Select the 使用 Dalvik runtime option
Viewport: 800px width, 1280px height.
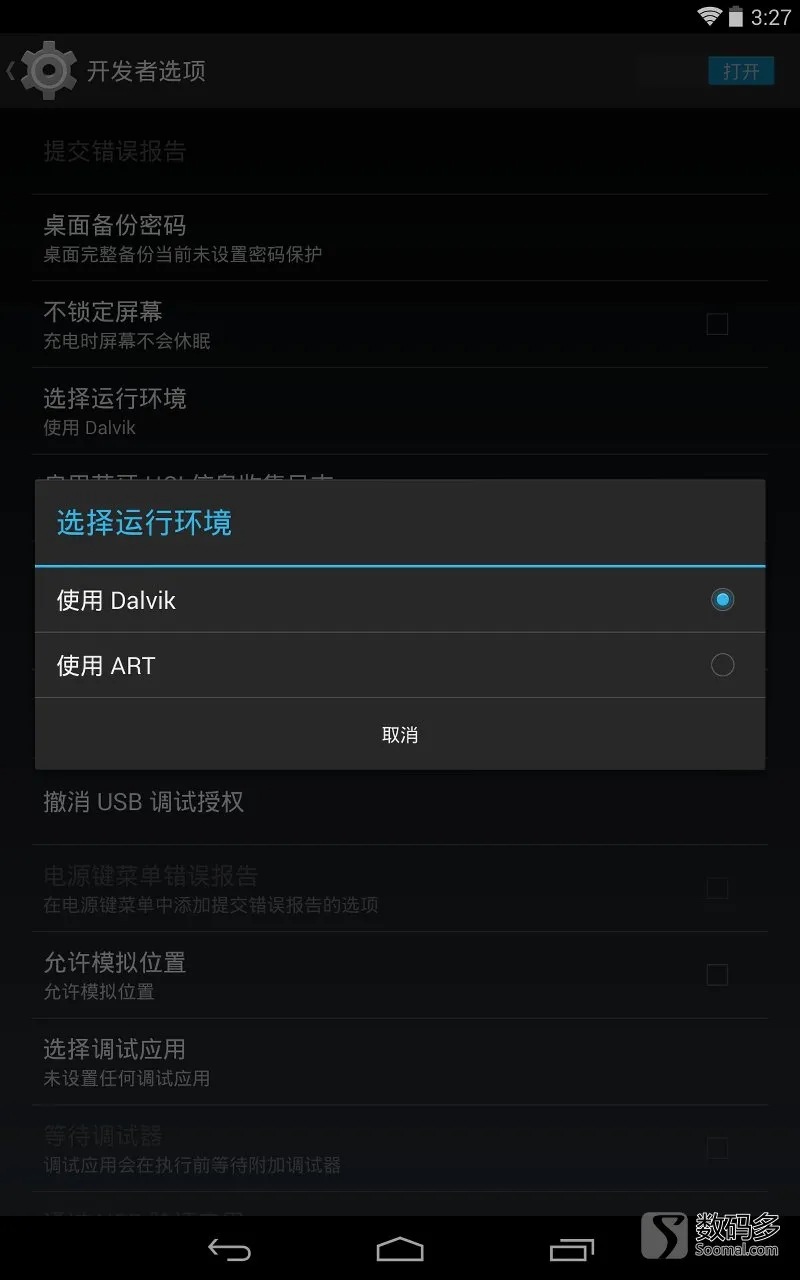coord(400,600)
